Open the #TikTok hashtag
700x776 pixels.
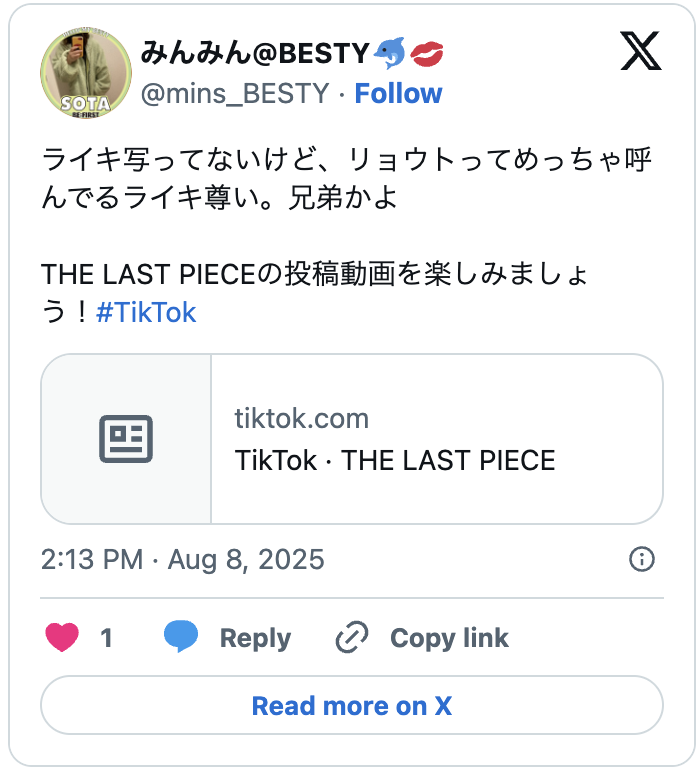(x=146, y=312)
